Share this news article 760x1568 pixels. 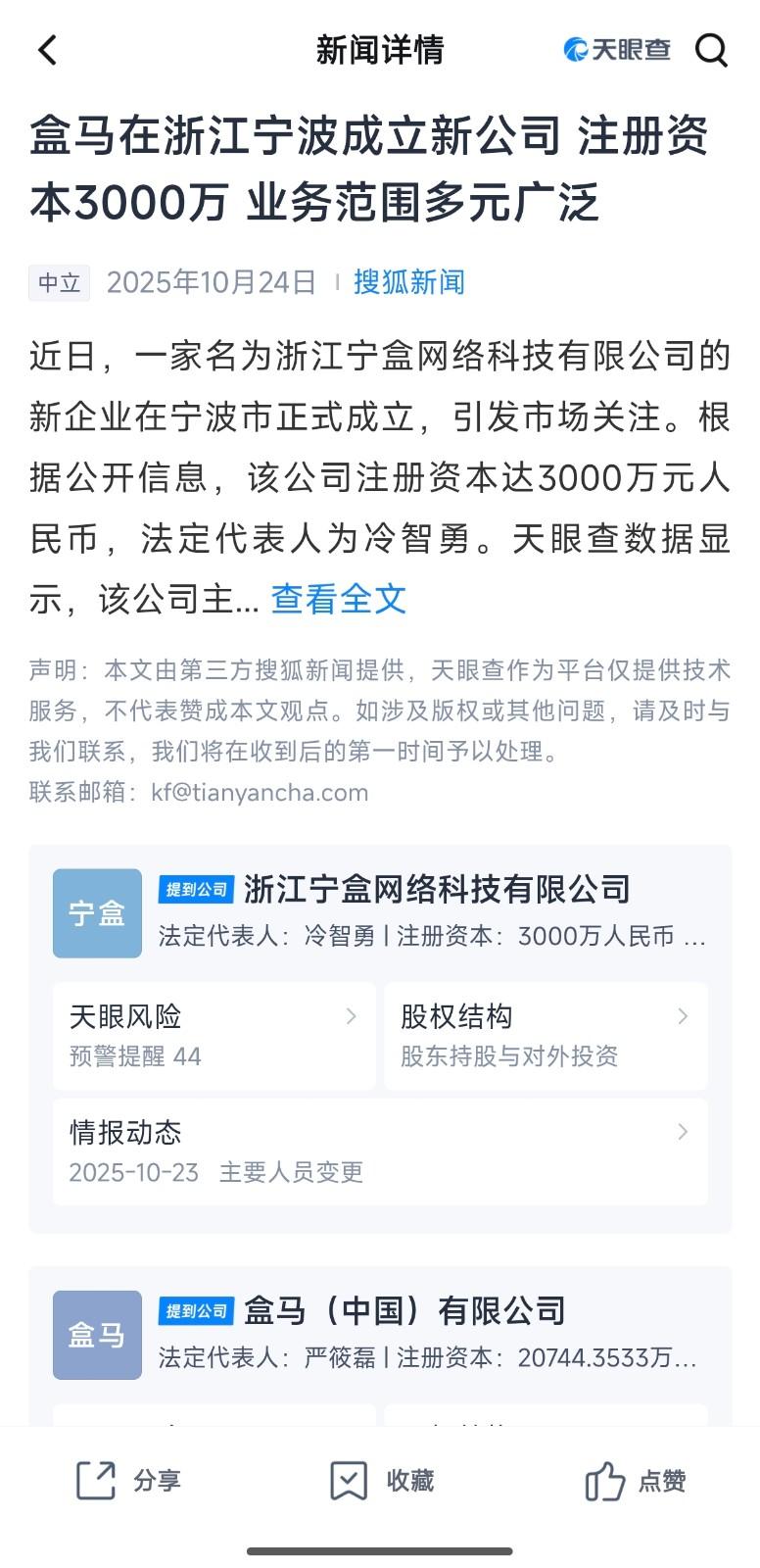tap(128, 1480)
